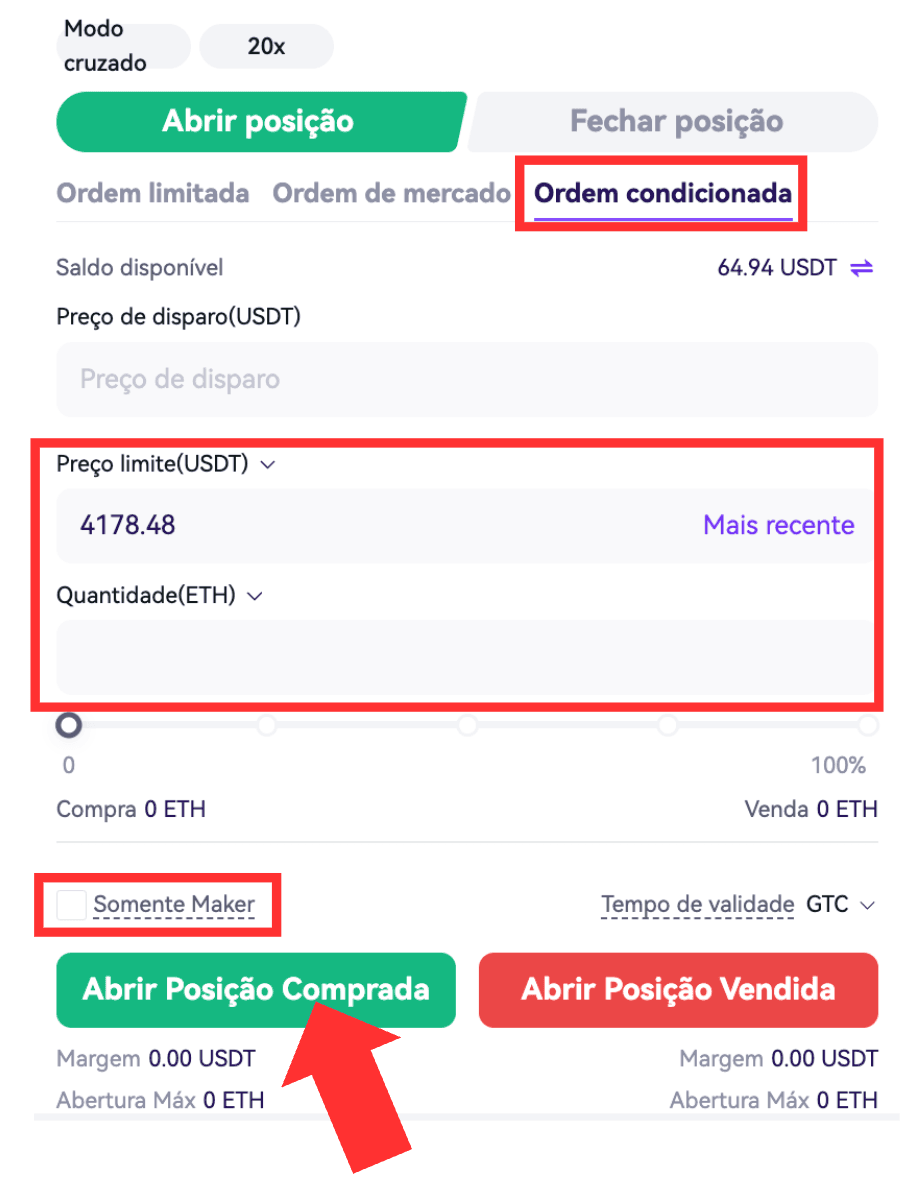Viewport: 912px width, 1192px height.
Task: Expand the Quantidade(ETH) unit dropdown
Action: click(254, 596)
